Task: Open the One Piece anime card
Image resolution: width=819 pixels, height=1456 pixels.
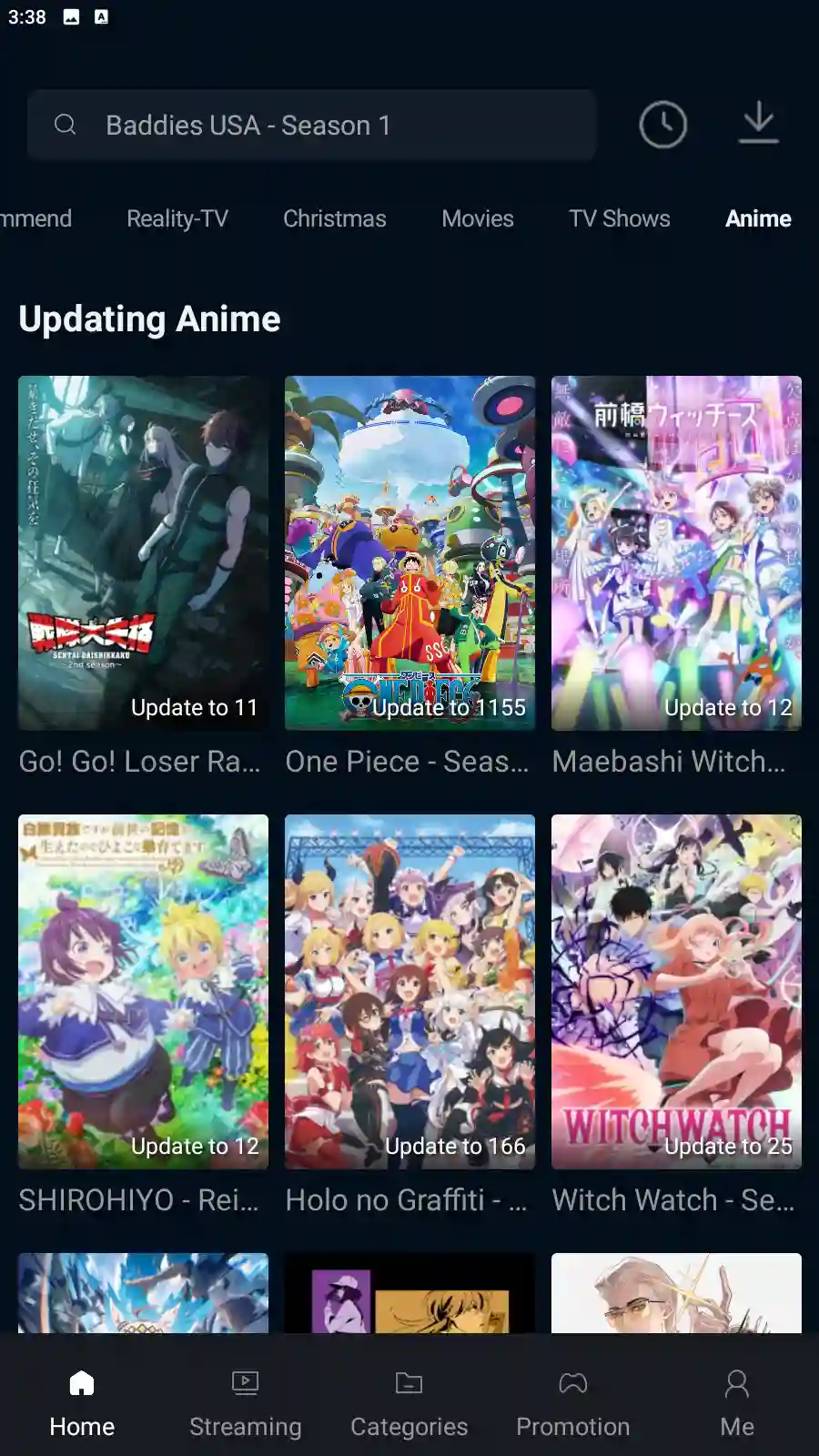Action: pos(409,552)
